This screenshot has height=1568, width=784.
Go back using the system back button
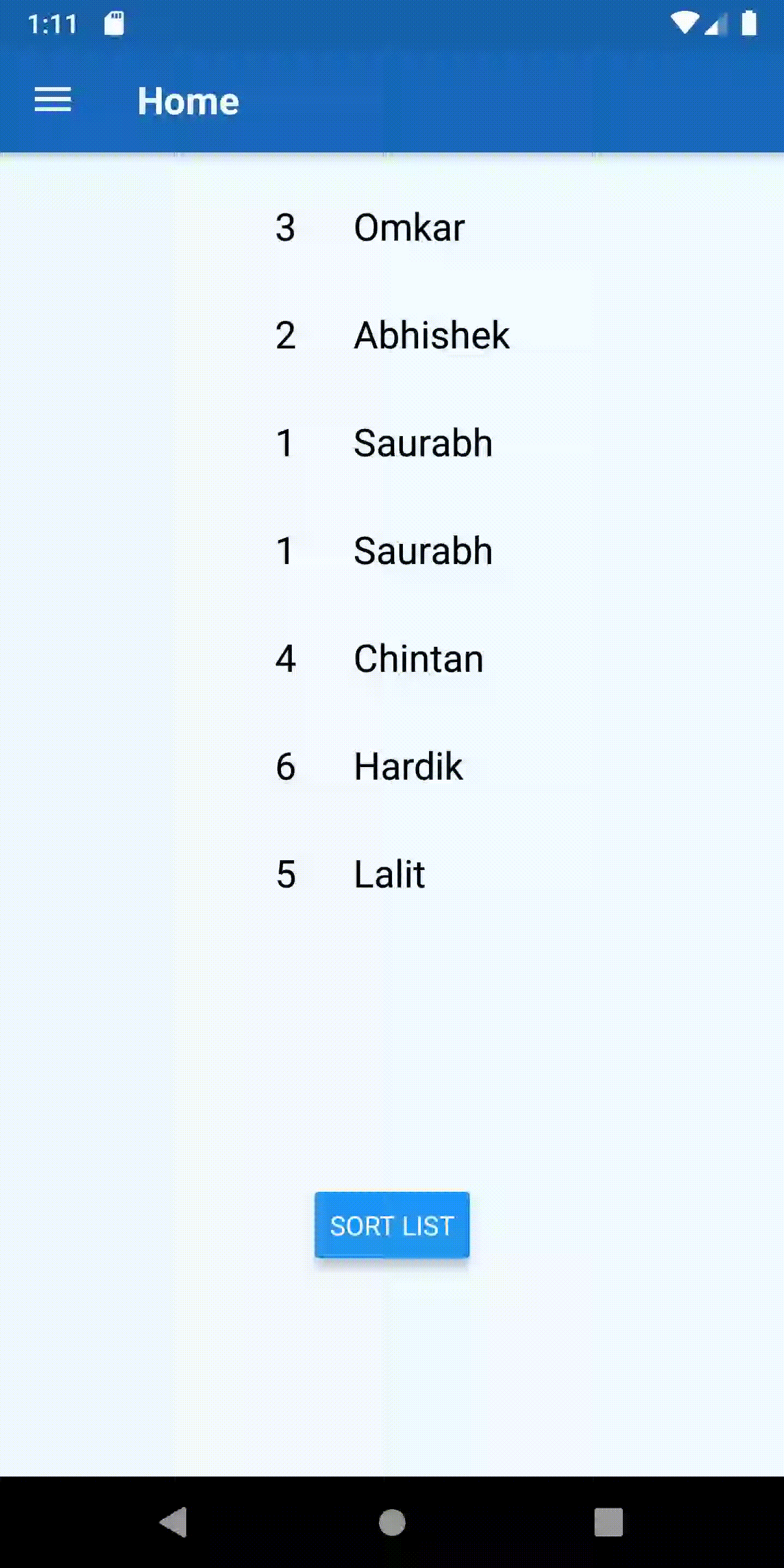click(174, 1522)
